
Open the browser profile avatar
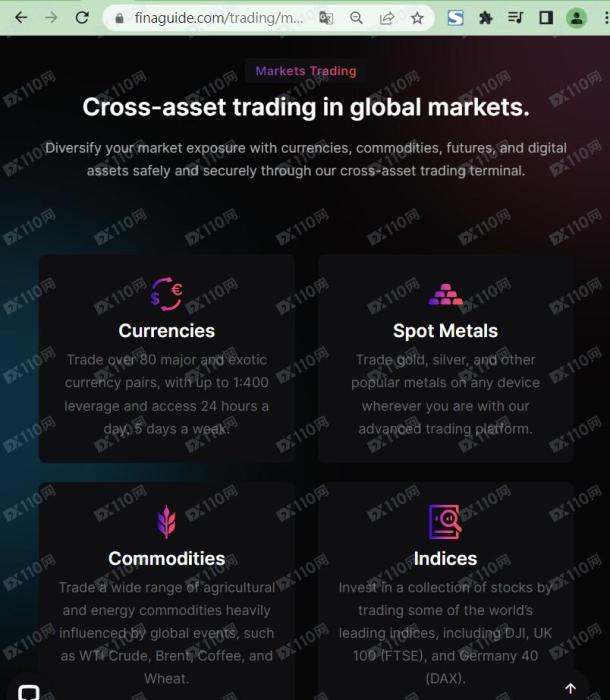[577, 18]
